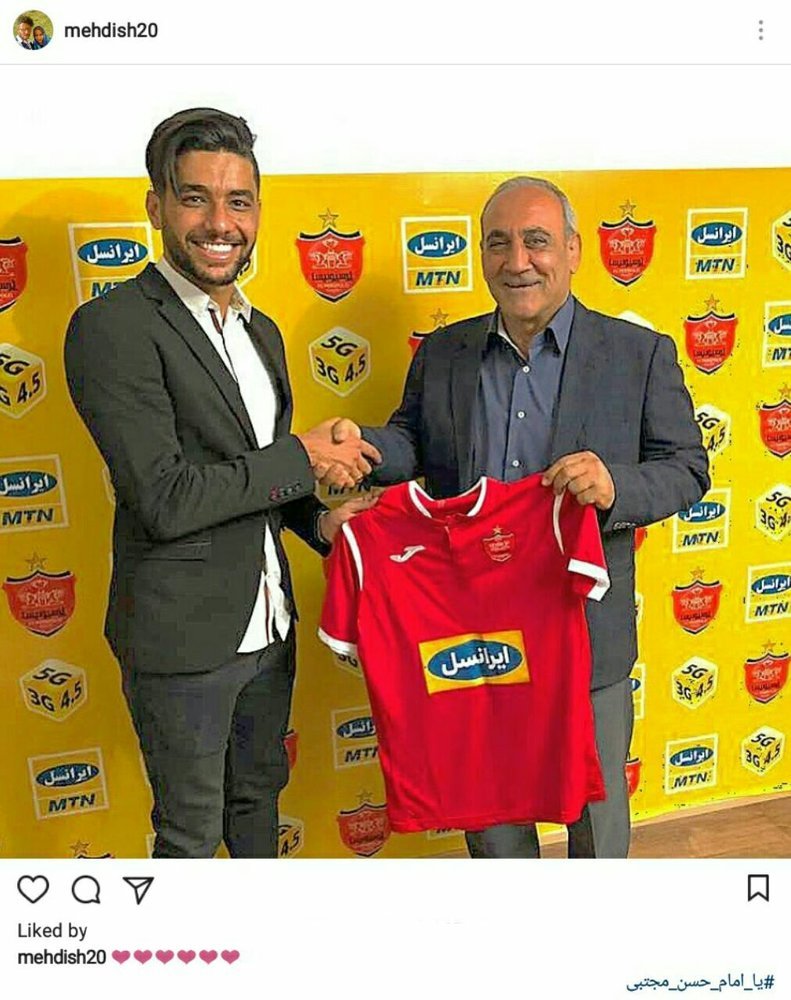Bookmark this post

(759, 888)
